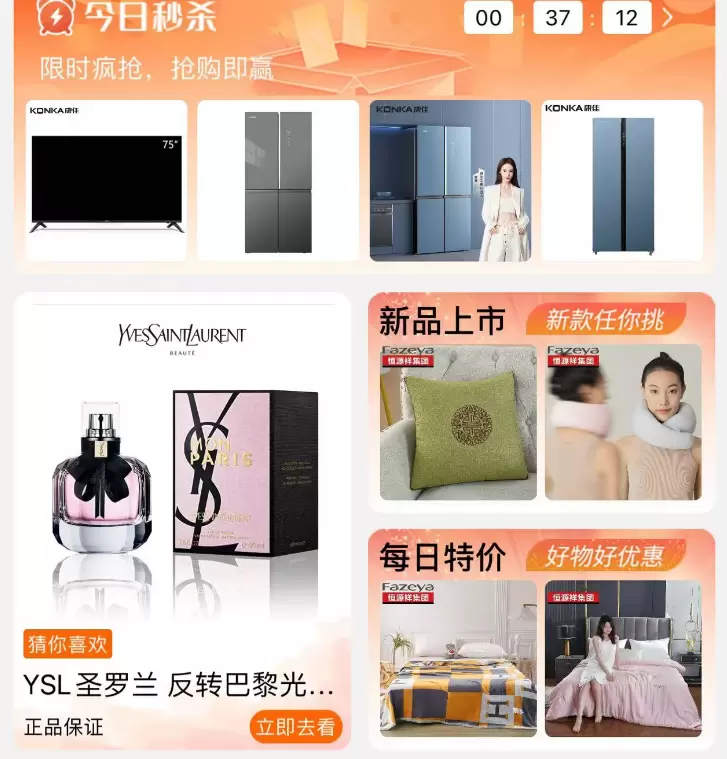The width and height of the screenshot is (727, 759).
Task: Select the KONKA blue side-by-side refrigerator
Action: [x=622, y=181]
